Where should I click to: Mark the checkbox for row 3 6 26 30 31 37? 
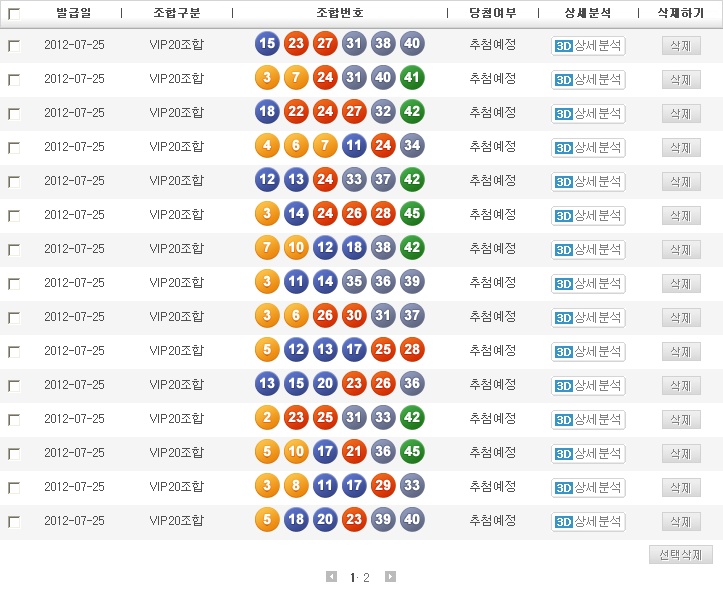pyautogui.click(x=14, y=318)
